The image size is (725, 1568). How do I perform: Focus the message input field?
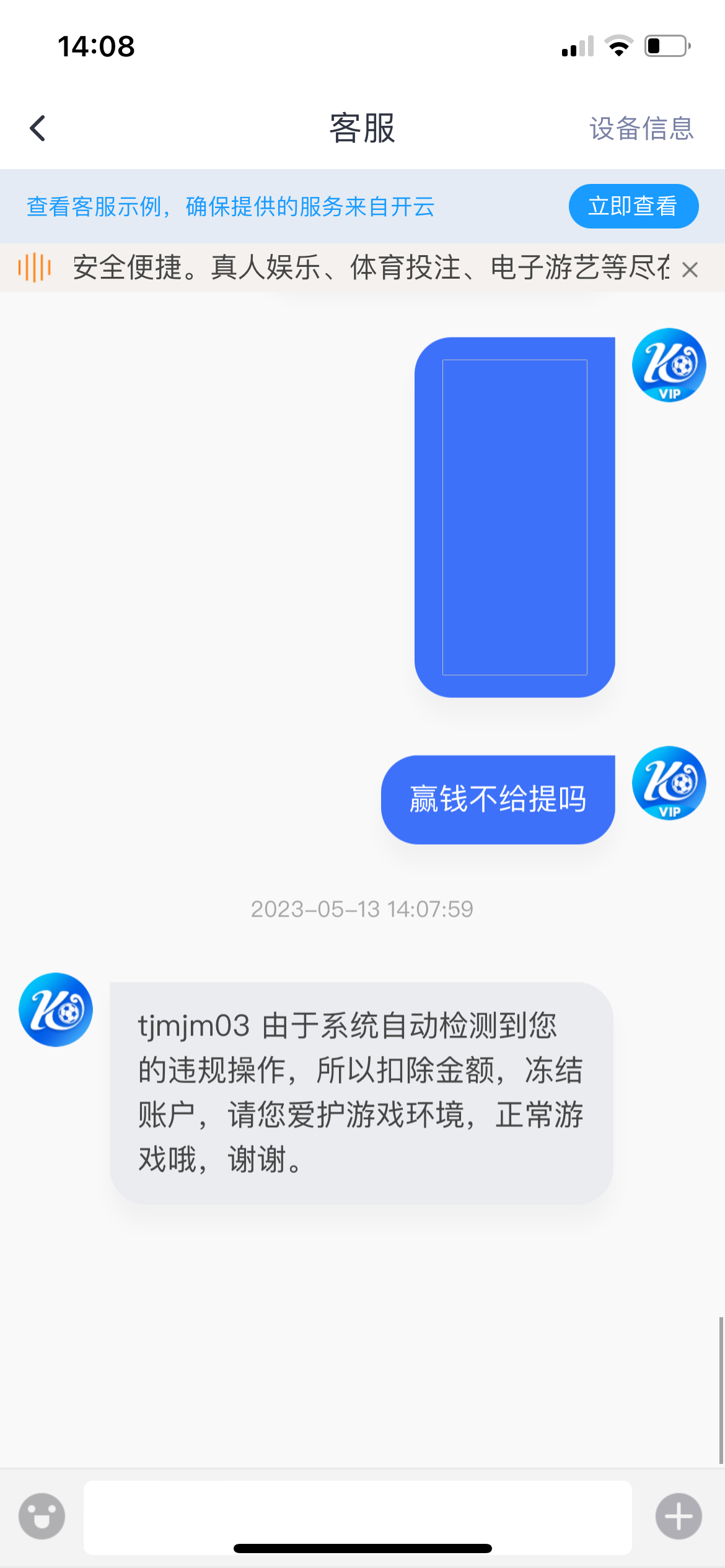click(x=358, y=1512)
